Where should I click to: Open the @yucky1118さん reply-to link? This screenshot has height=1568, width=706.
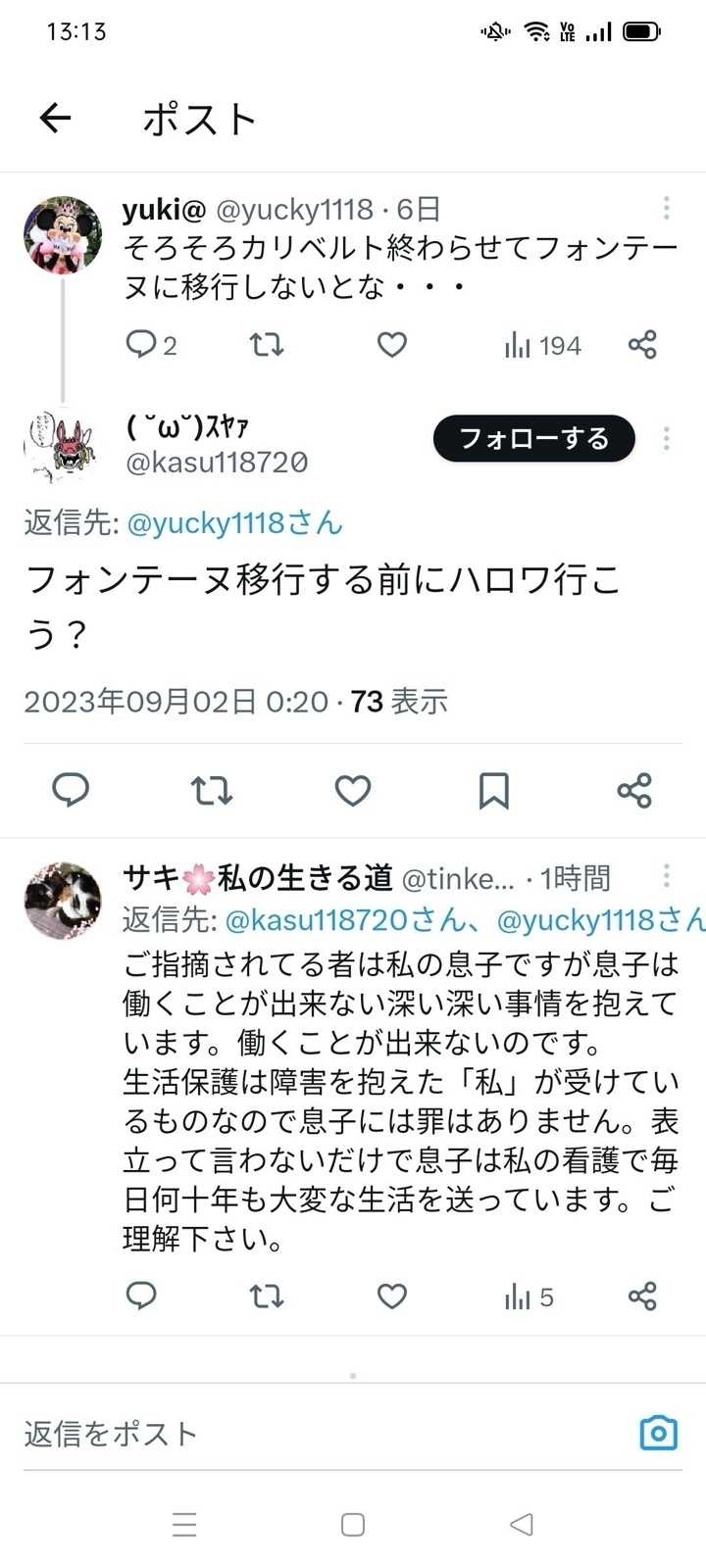tap(234, 523)
